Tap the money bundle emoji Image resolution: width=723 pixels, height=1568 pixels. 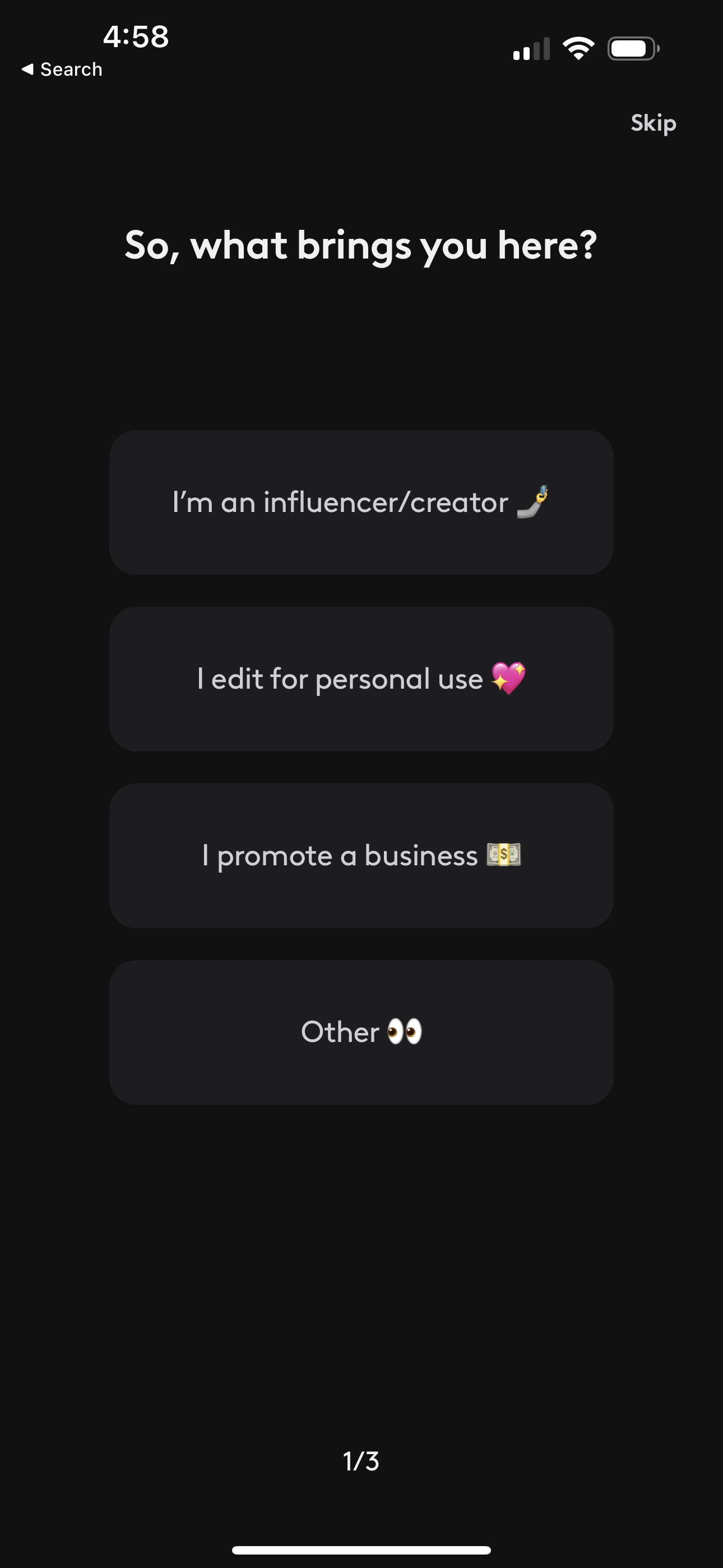pos(504,855)
